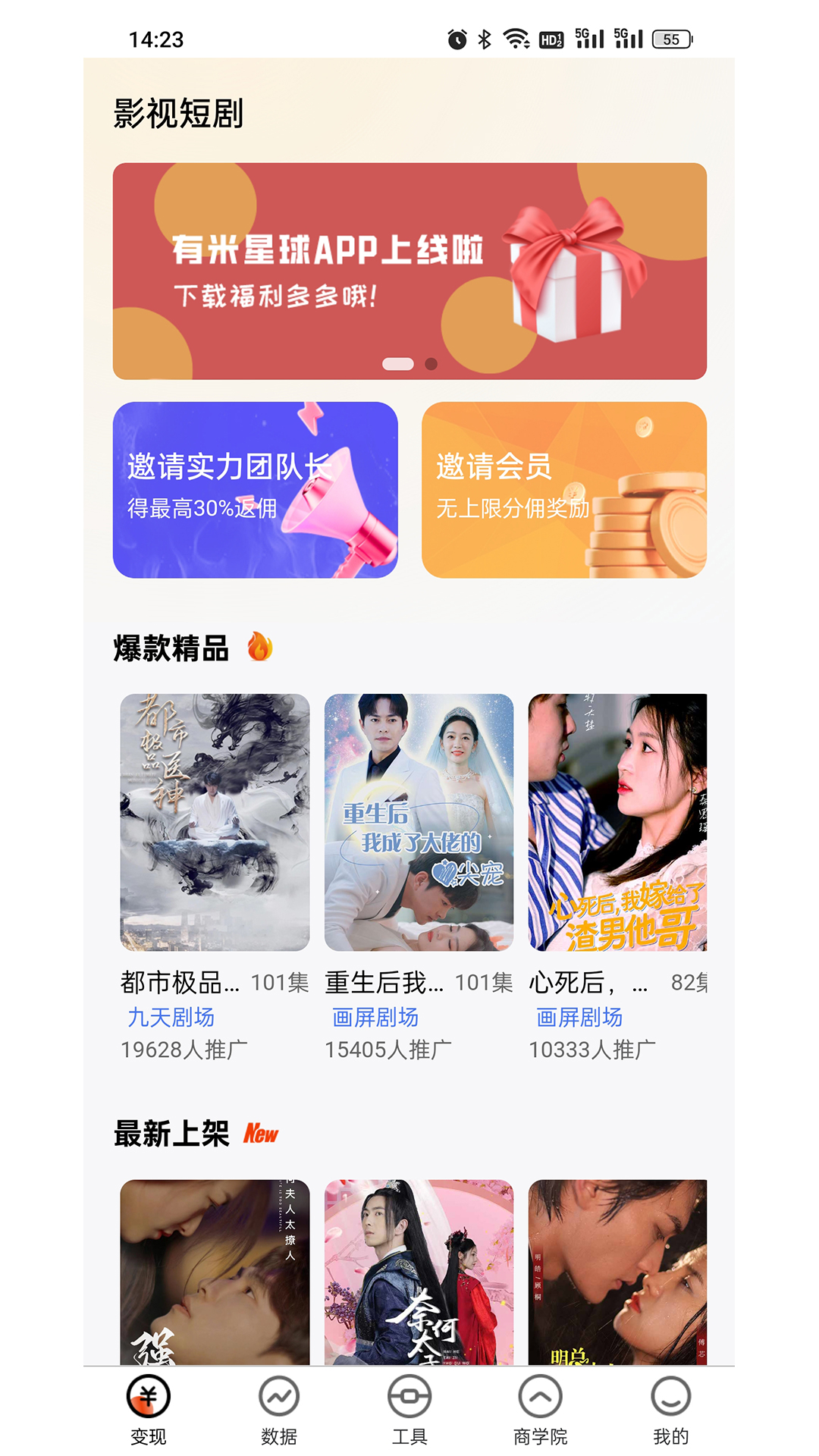Open the 邀请实力团队长 card

click(x=255, y=490)
